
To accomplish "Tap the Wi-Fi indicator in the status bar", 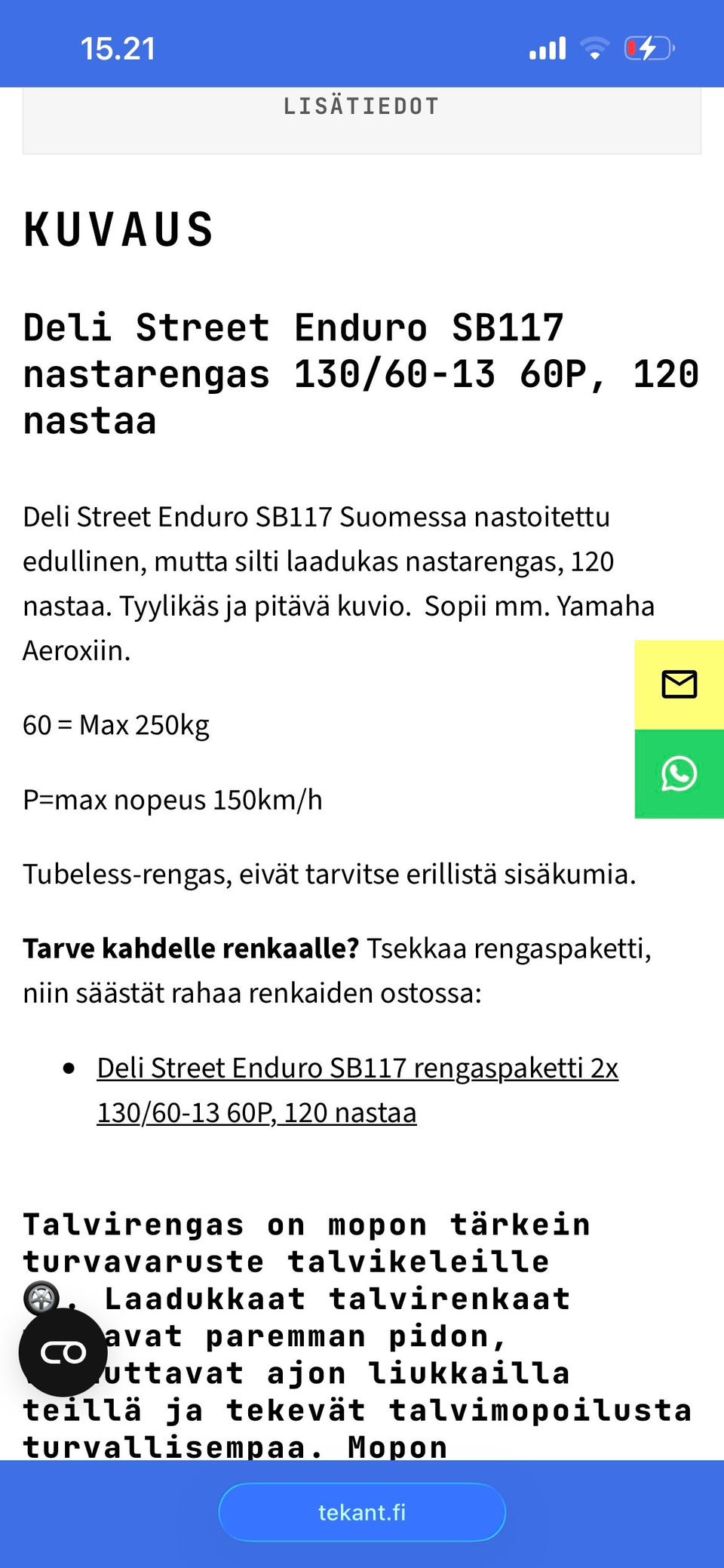I will (x=595, y=47).
